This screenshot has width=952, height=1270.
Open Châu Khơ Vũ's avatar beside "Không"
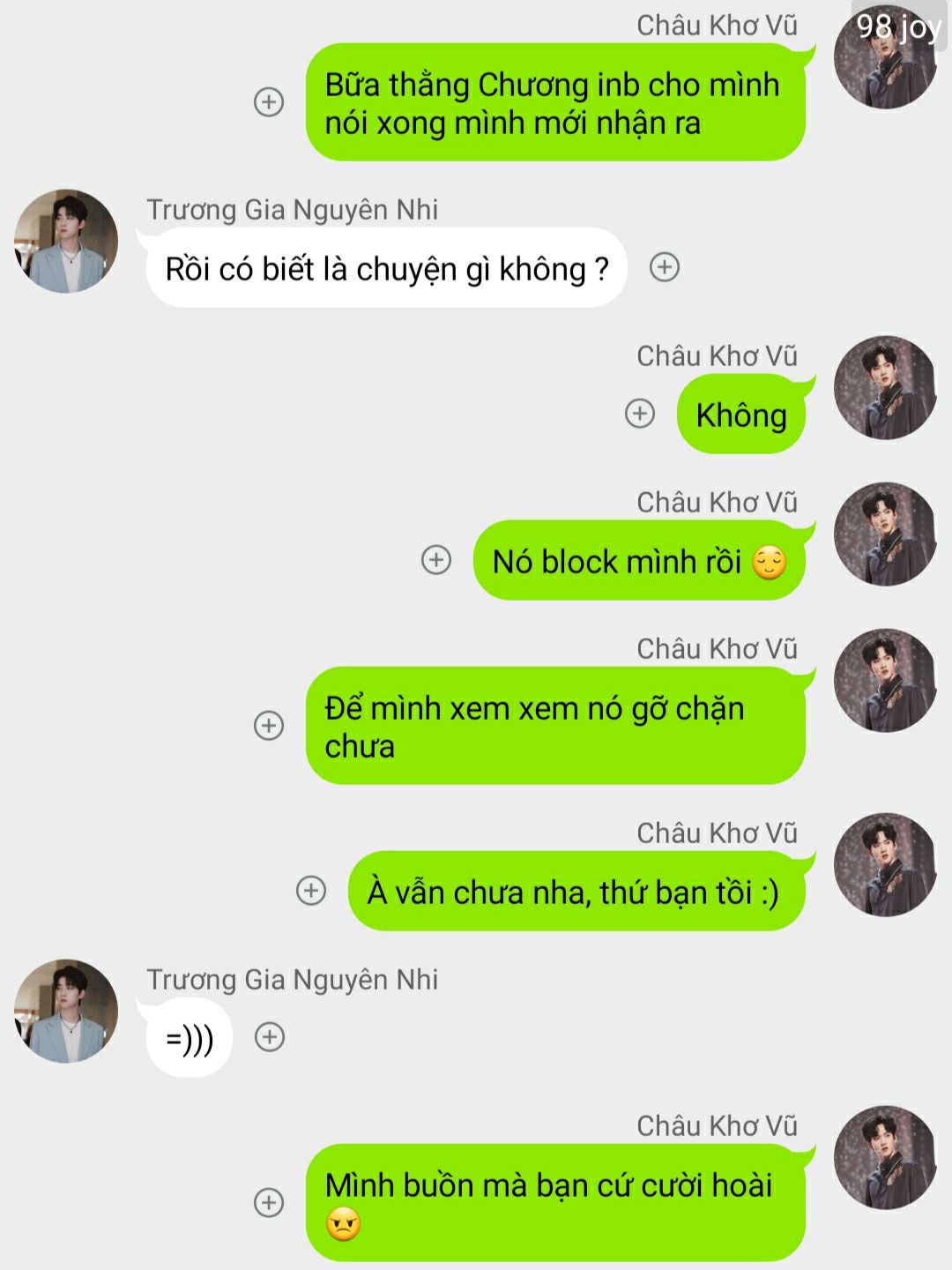click(x=885, y=387)
